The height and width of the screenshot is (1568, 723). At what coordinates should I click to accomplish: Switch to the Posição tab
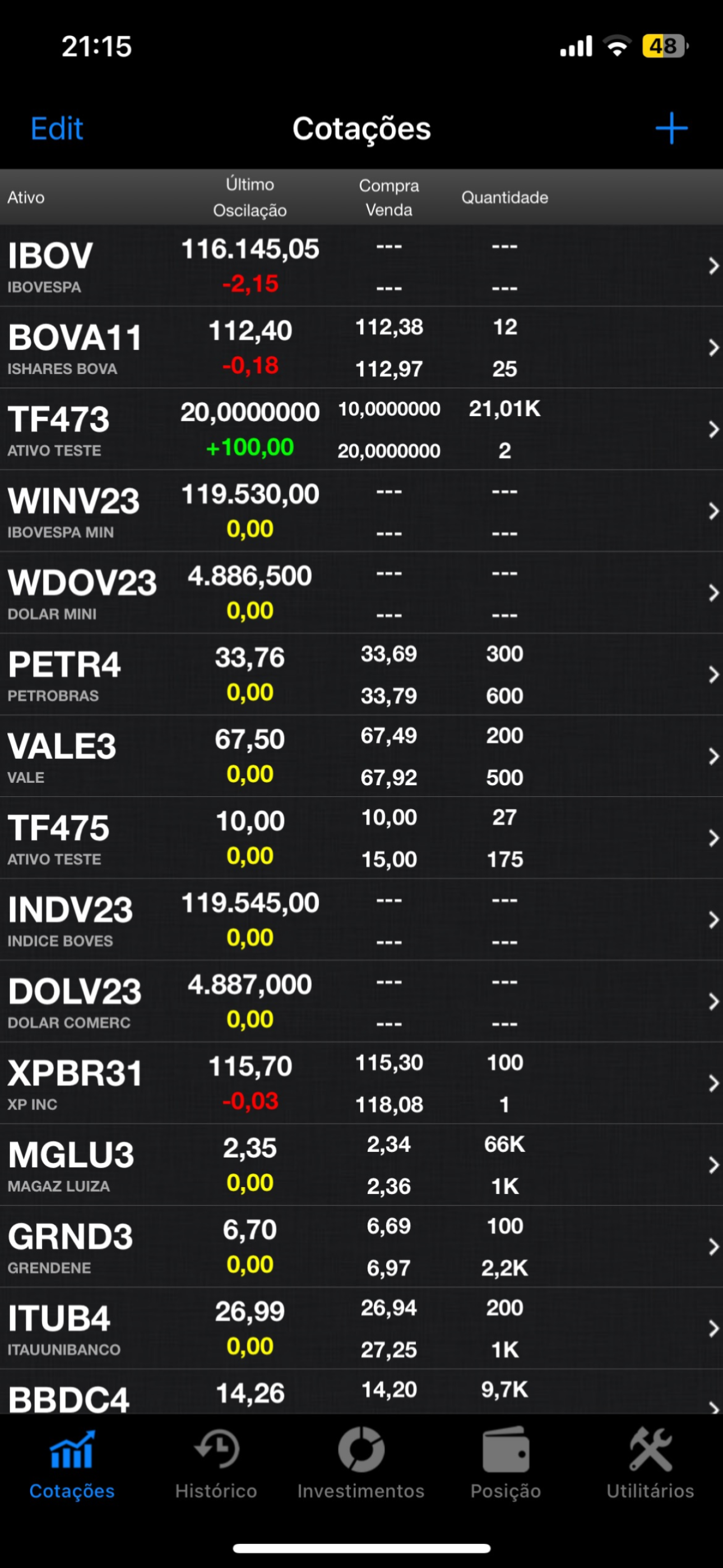point(505,1461)
